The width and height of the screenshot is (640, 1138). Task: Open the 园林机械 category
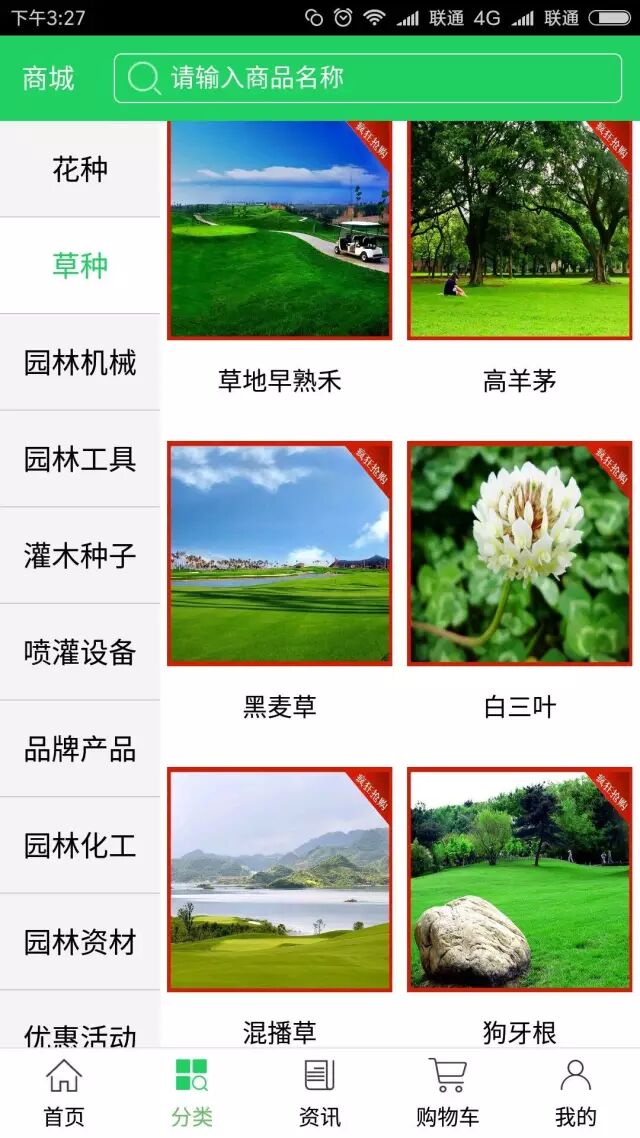[x=80, y=362]
